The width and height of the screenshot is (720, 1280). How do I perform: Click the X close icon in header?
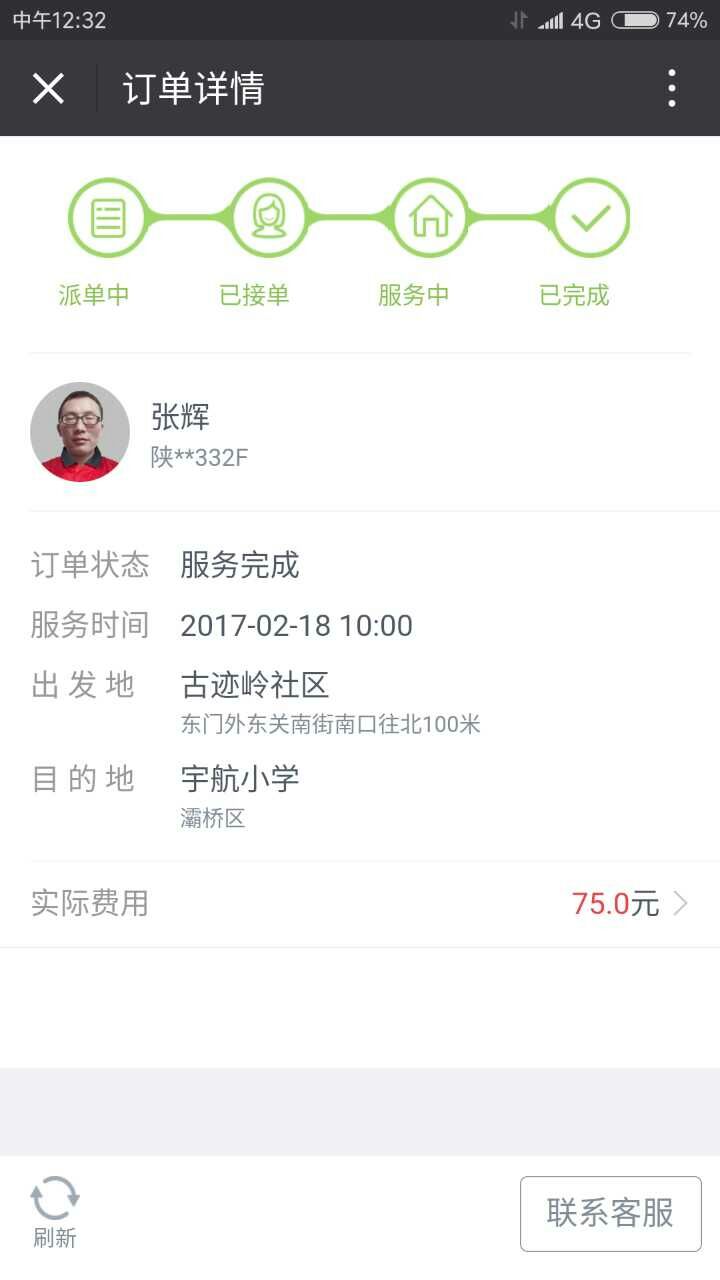click(48, 88)
